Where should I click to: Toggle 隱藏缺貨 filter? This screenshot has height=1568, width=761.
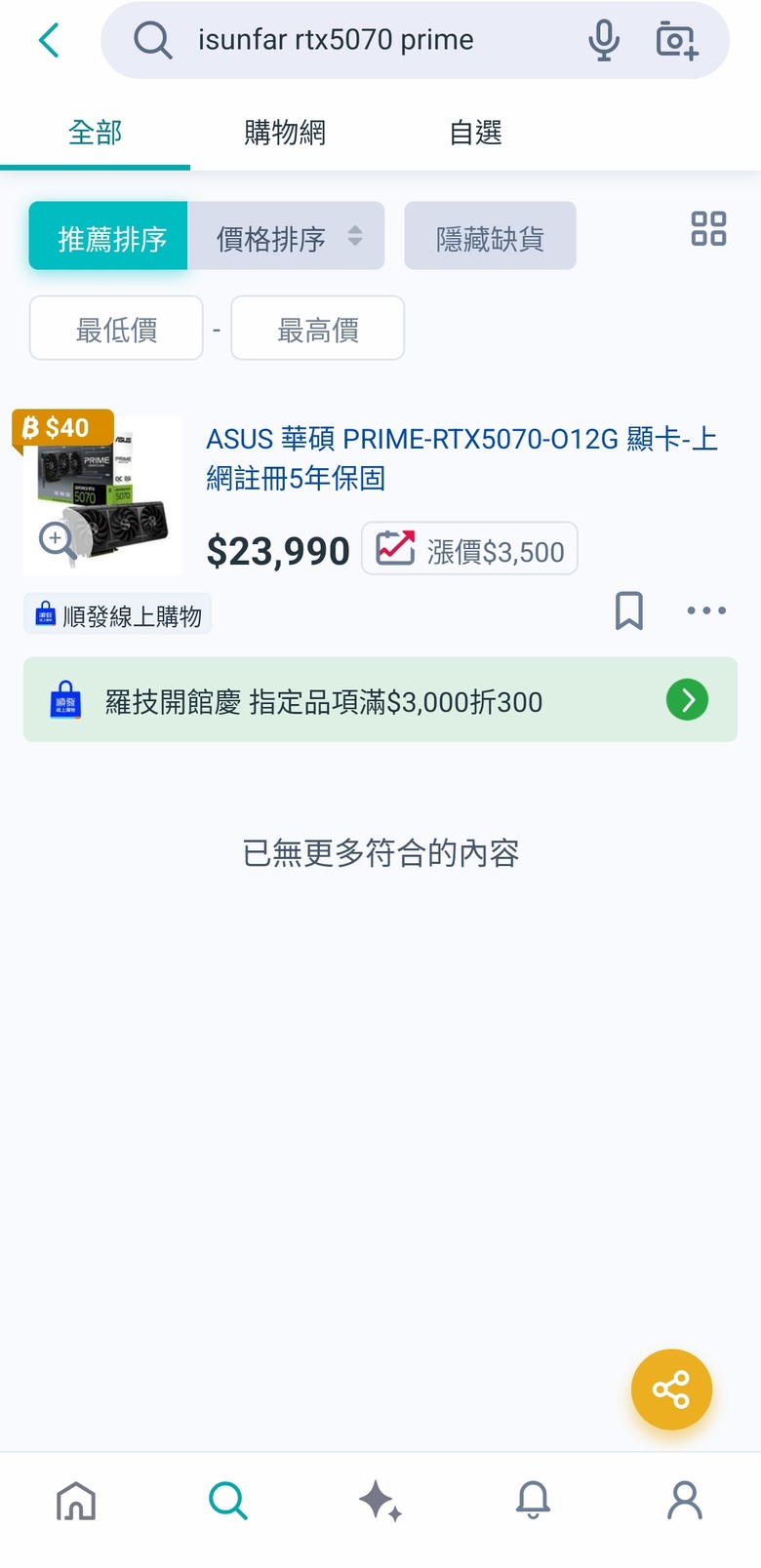[x=490, y=237]
